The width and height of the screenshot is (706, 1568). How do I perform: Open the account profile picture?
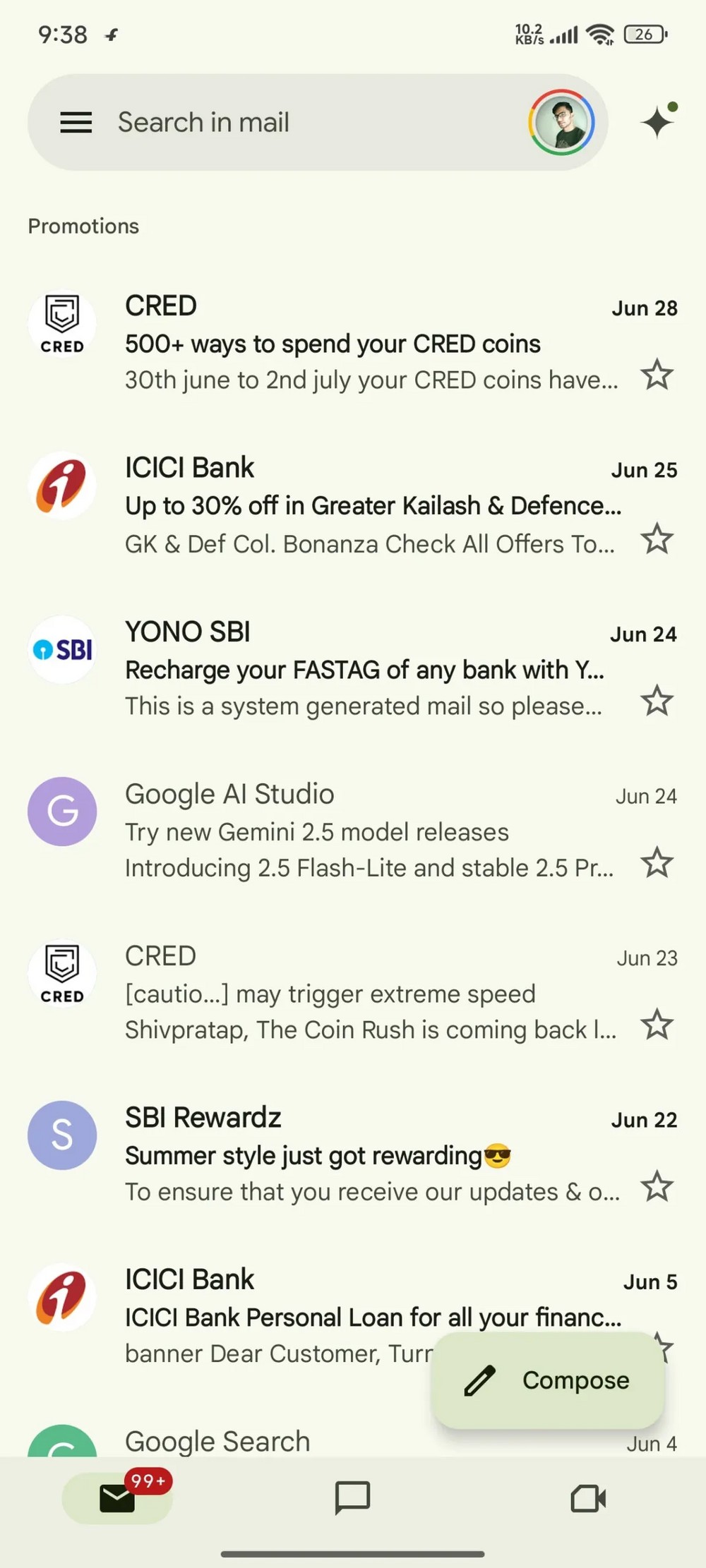pos(561,122)
